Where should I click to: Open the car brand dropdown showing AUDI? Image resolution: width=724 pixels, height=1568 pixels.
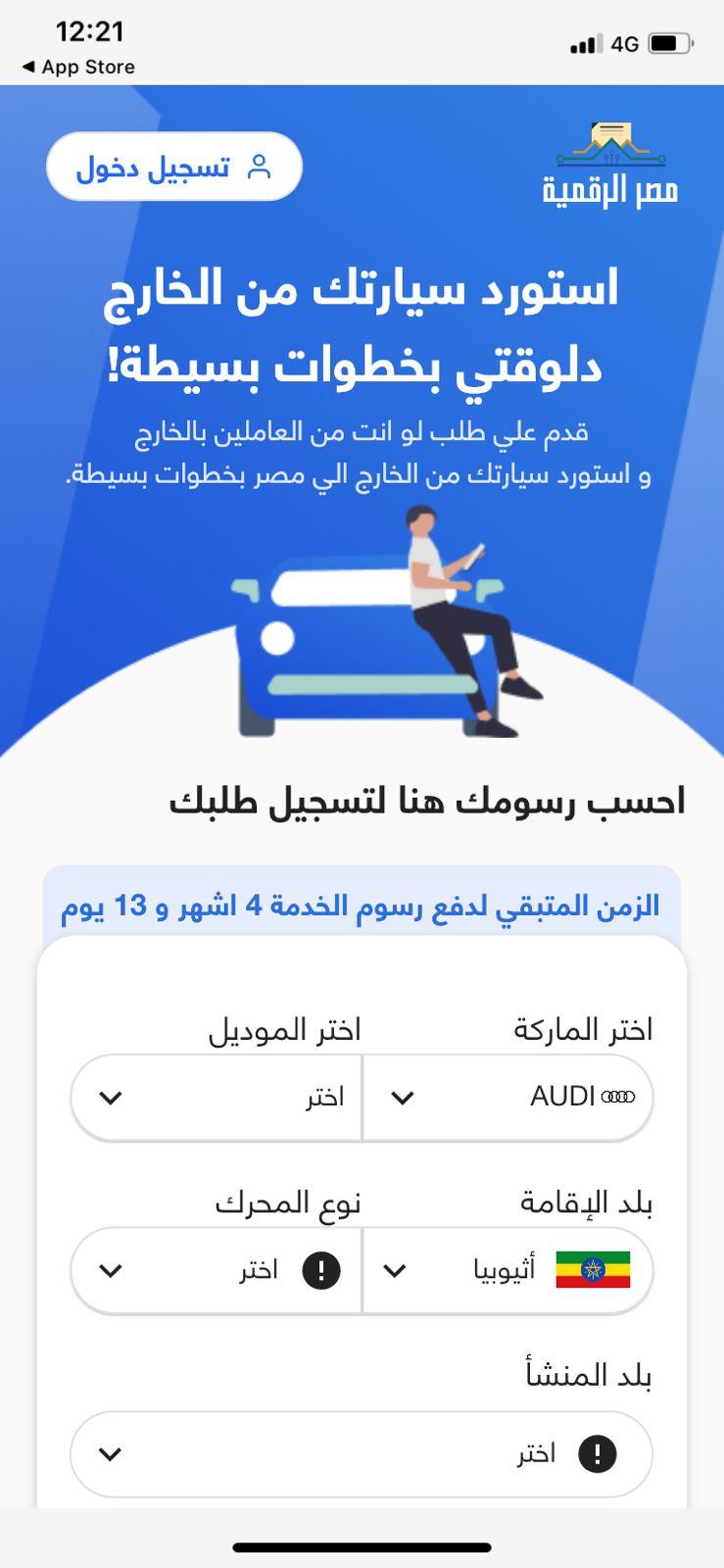507,1098
